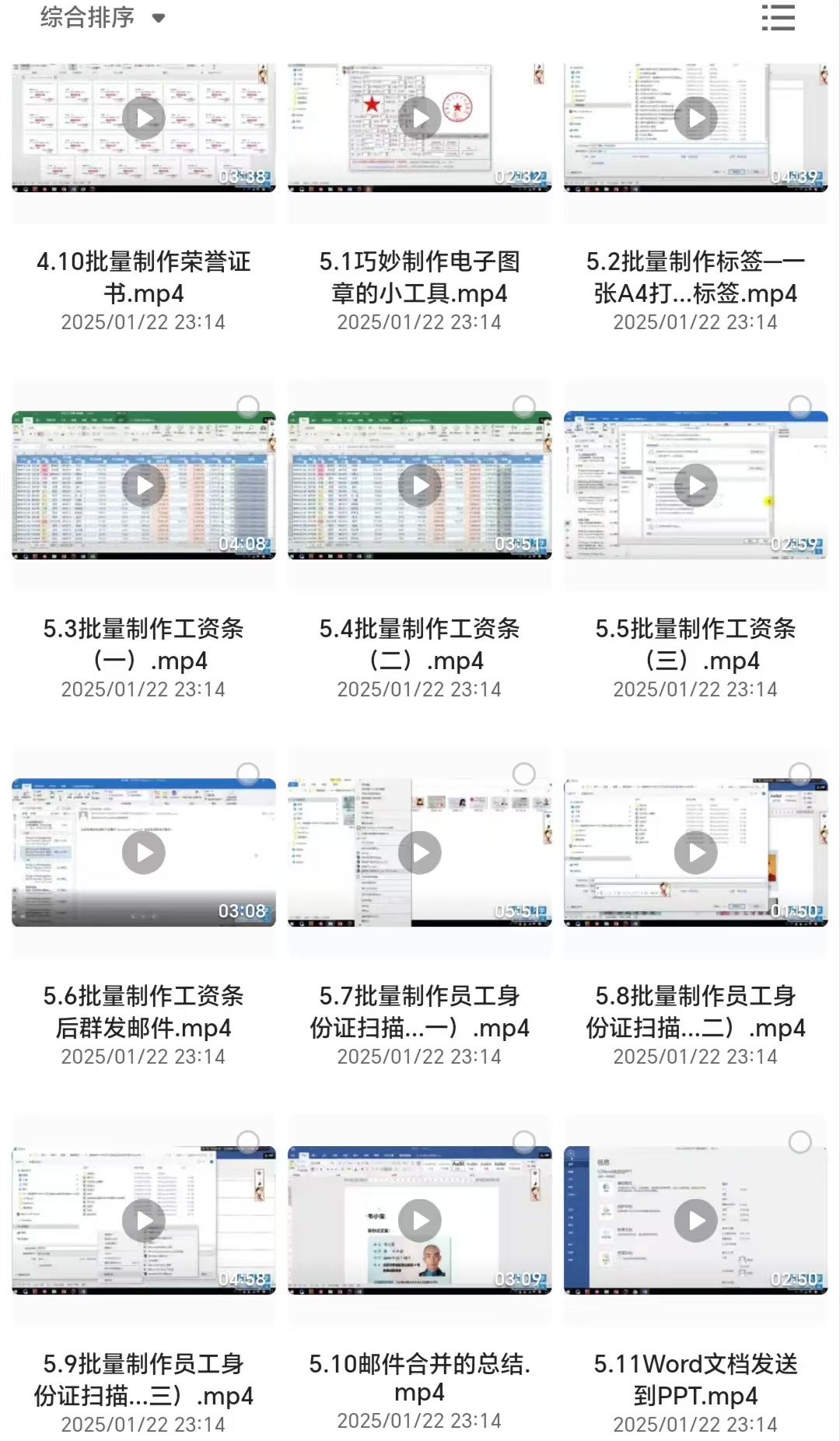Open 5.1巧妙制作电子图章的小工具.mp4

tap(420, 118)
